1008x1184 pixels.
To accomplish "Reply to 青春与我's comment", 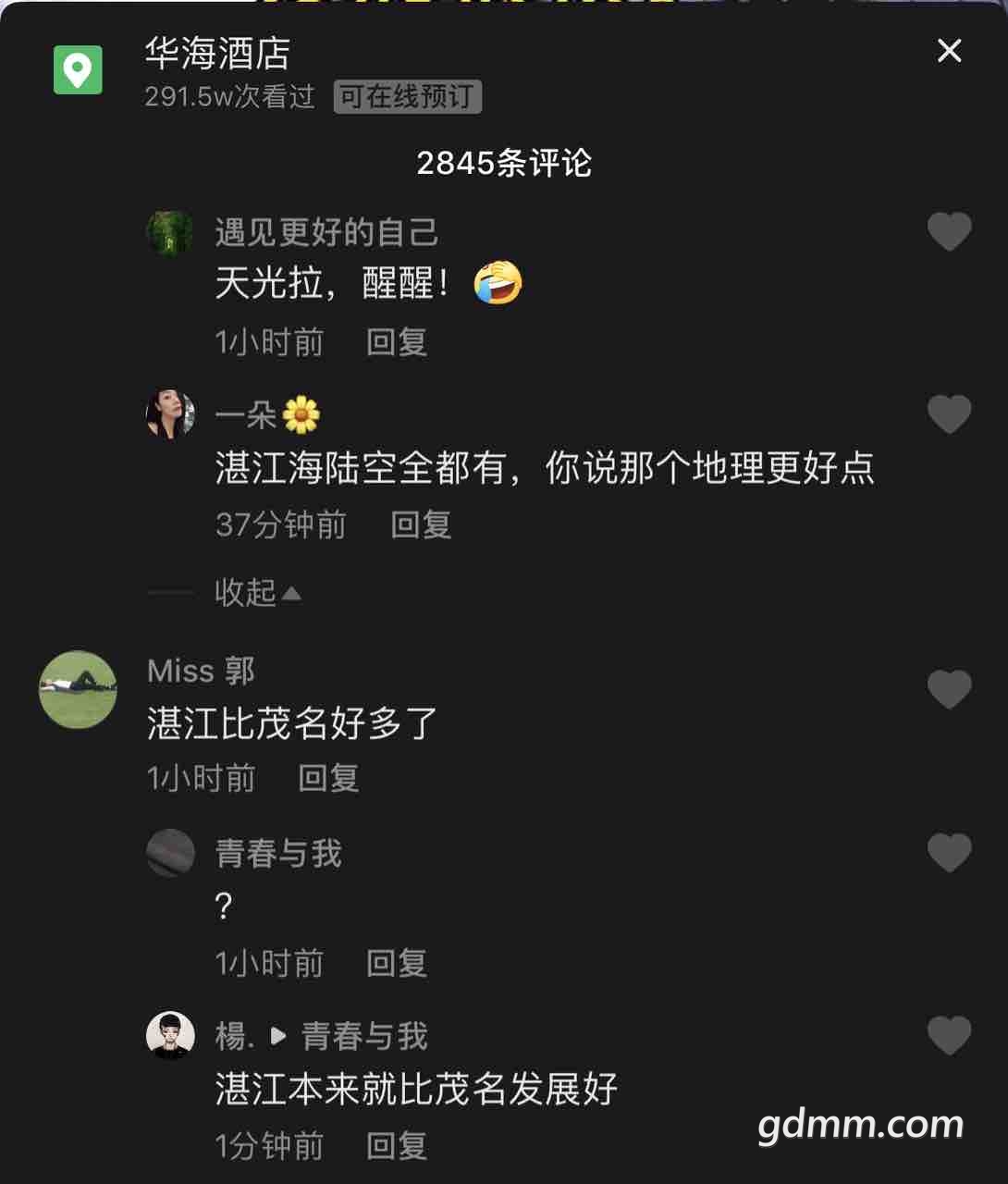I will (x=396, y=963).
